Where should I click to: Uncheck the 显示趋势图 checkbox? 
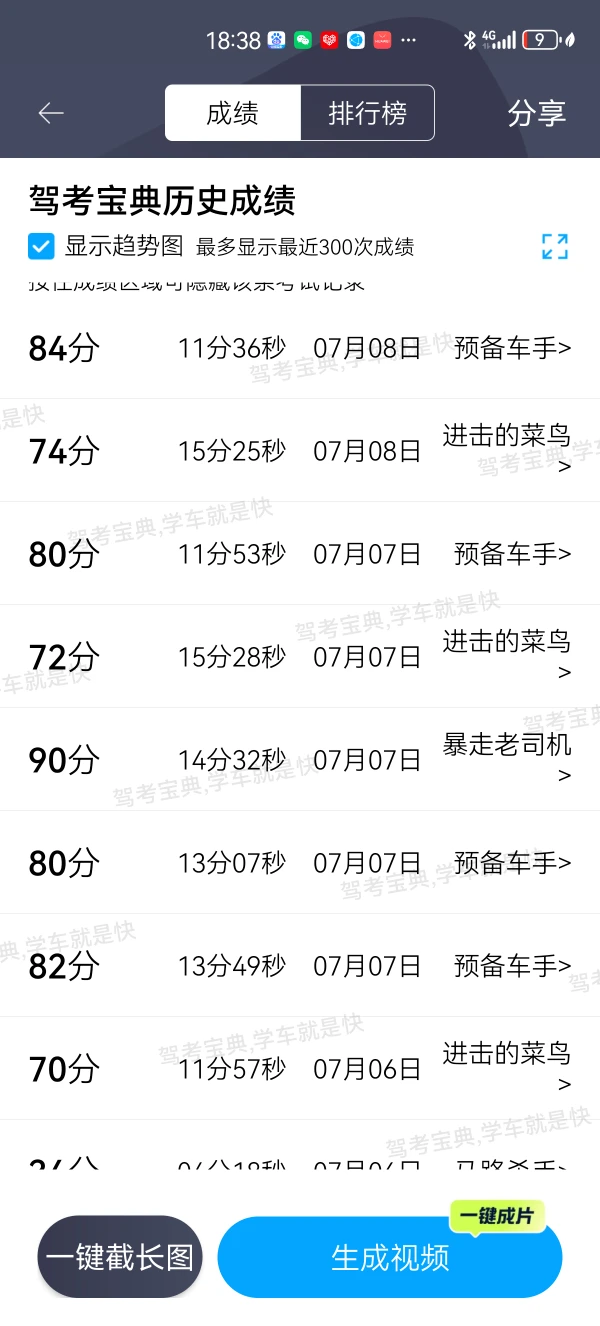[41, 246]
